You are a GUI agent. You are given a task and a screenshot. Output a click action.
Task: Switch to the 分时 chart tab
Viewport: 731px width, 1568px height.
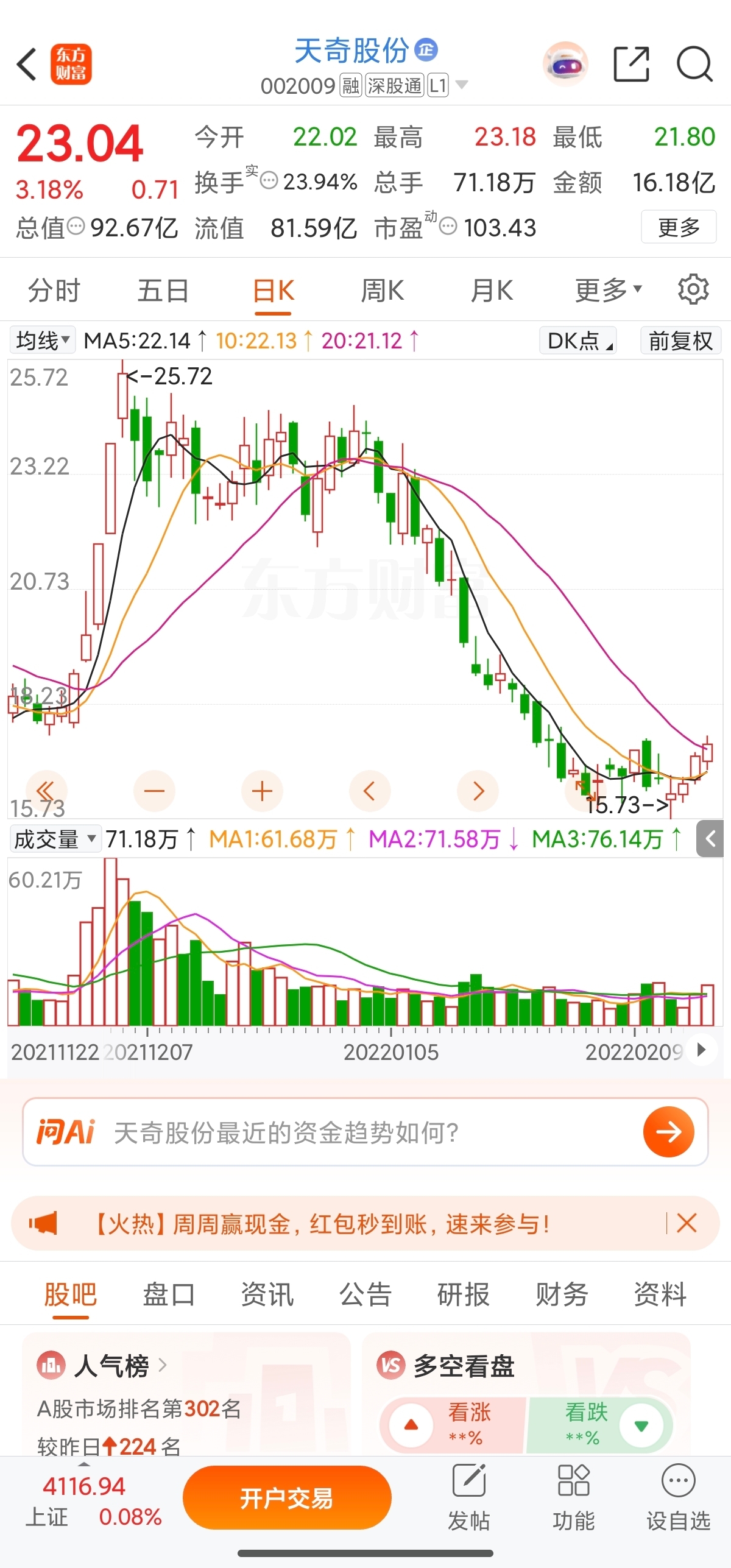54,291
